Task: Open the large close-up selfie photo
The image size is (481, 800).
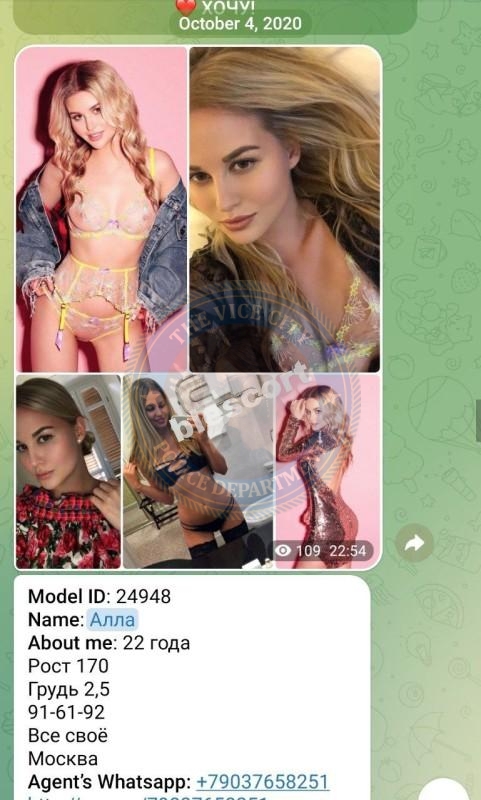Action: tap(285, 209)
